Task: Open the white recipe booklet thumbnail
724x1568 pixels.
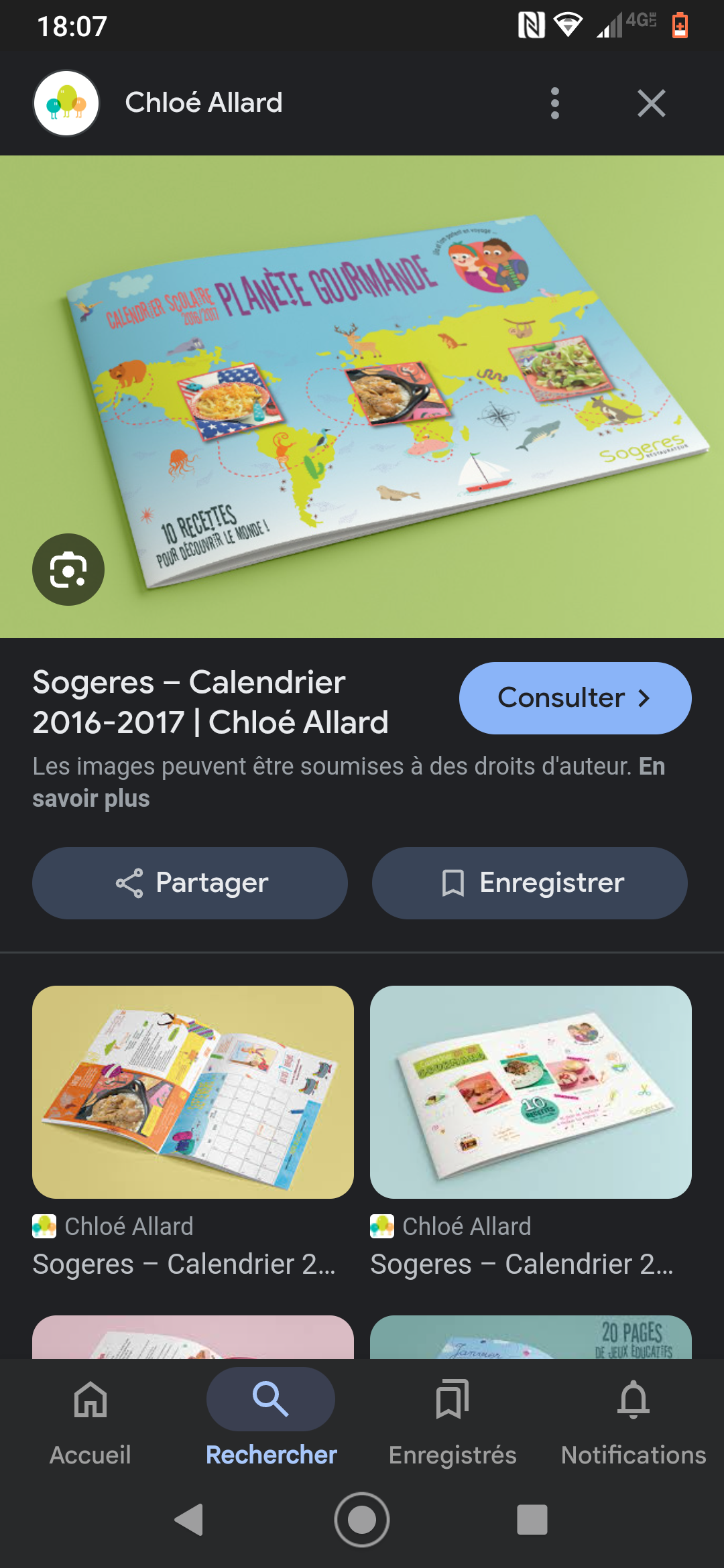Action: 530,1092
